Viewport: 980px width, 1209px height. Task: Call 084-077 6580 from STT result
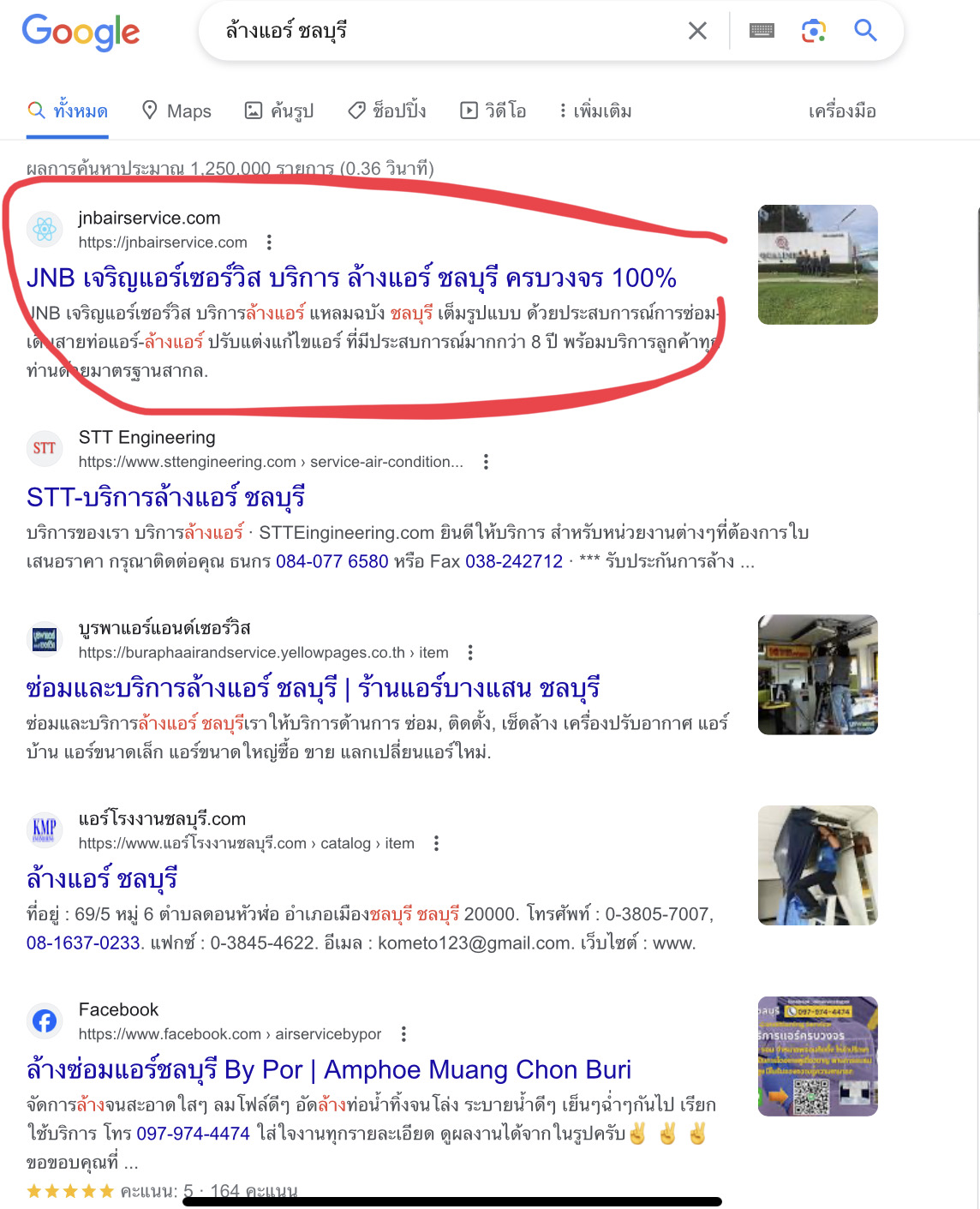[x=332, y=562]
